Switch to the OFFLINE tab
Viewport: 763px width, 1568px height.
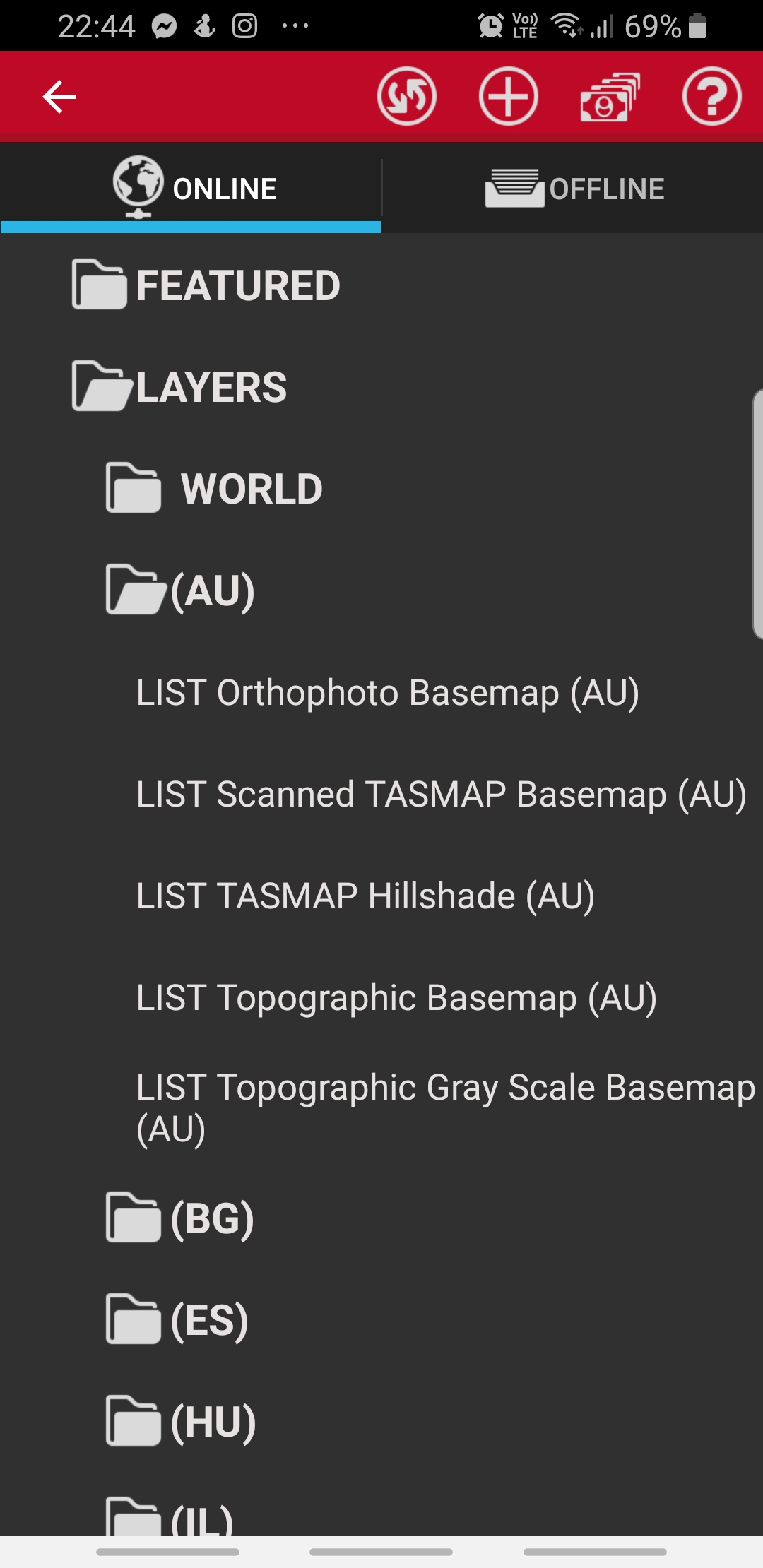(x=573, y=188)
